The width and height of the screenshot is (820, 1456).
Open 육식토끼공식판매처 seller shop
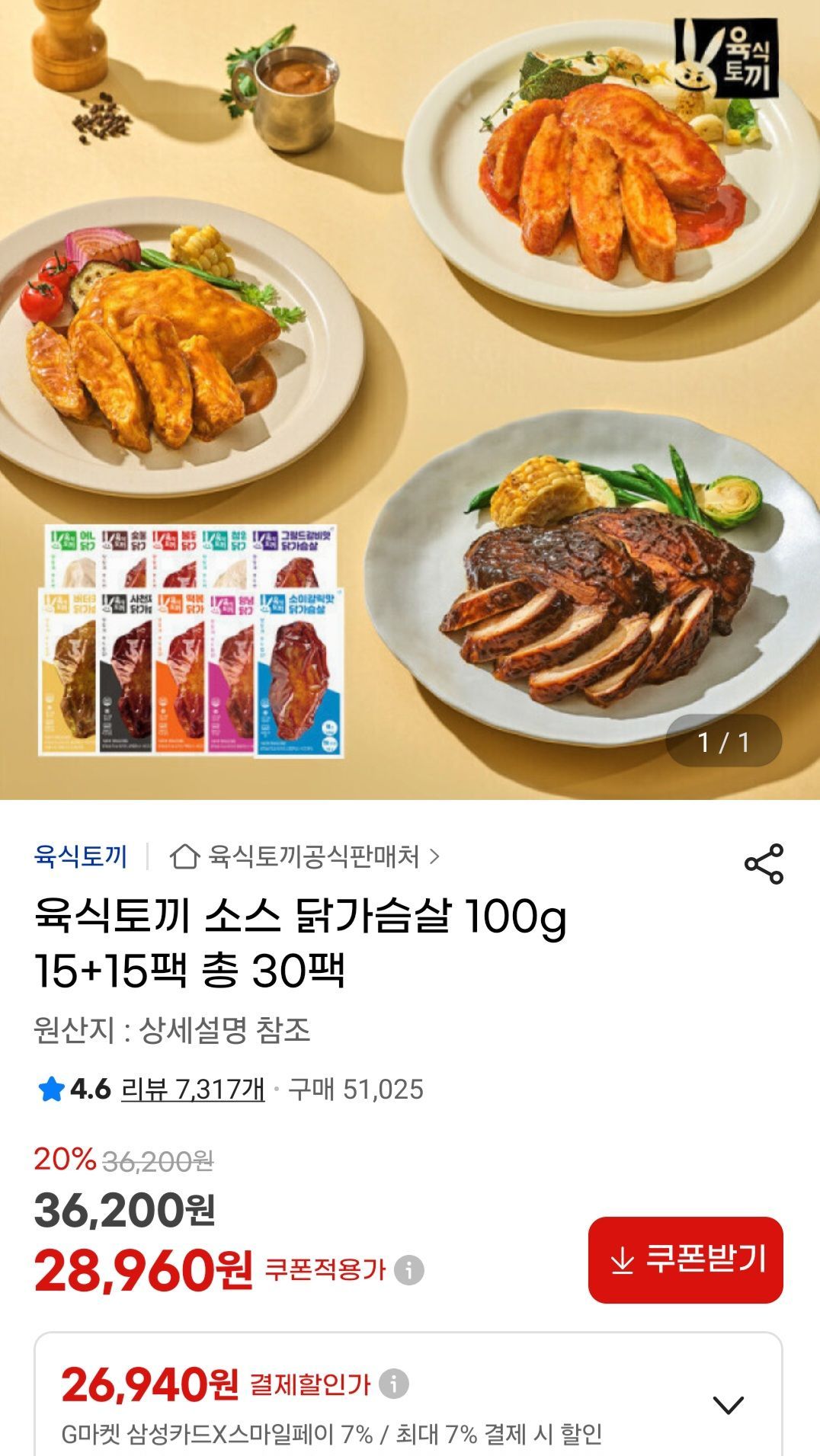(x=305, y=856)
